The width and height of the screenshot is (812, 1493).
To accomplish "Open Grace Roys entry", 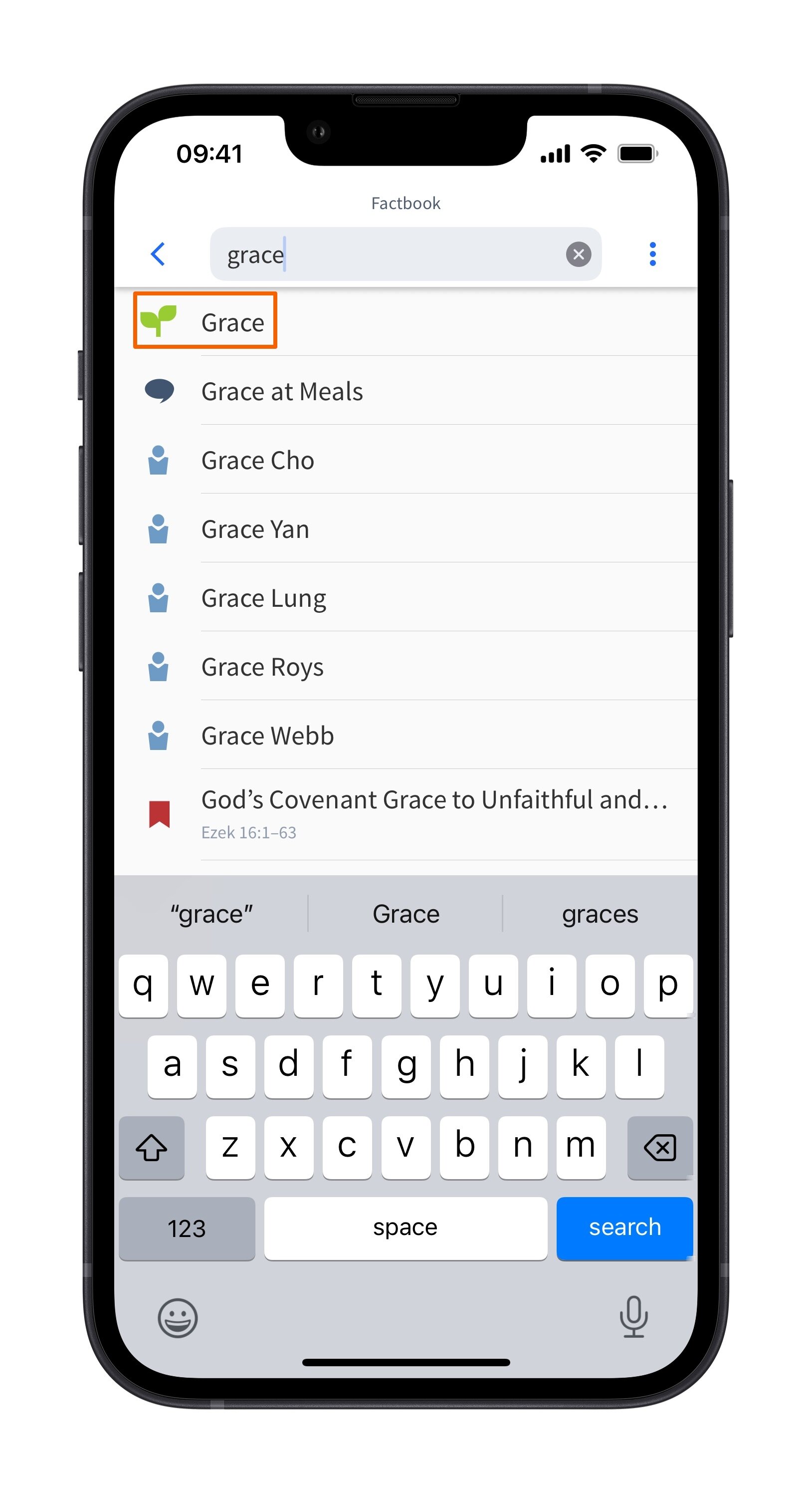I will coord(262,667).
